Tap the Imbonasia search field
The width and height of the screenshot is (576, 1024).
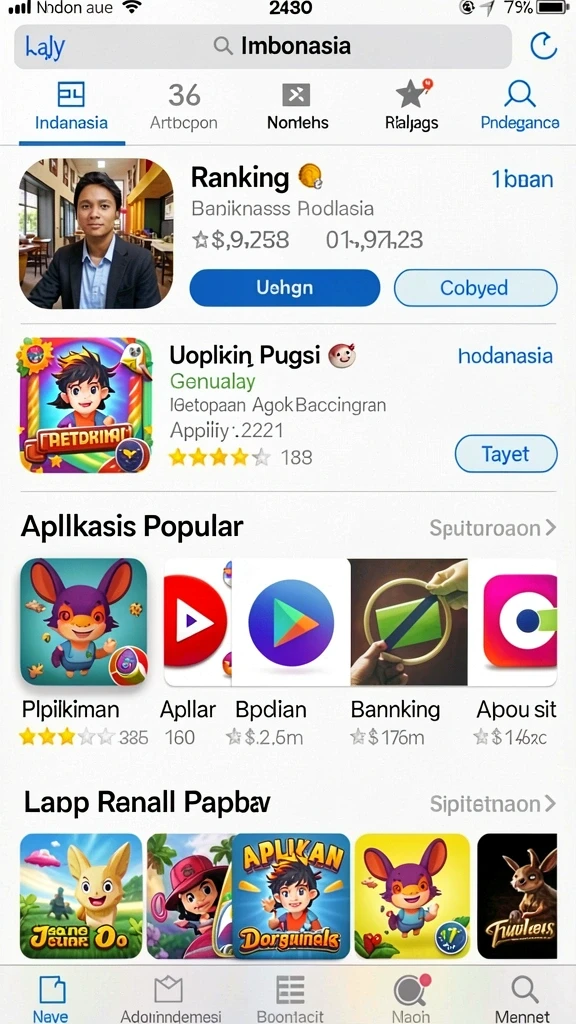click(263, 46)
